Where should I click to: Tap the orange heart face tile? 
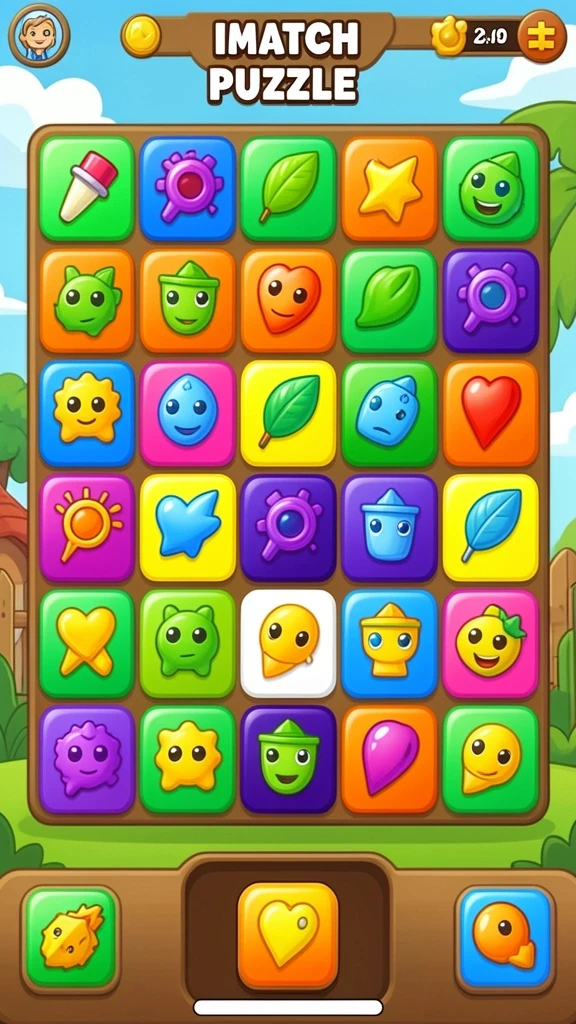coord(288,300)
